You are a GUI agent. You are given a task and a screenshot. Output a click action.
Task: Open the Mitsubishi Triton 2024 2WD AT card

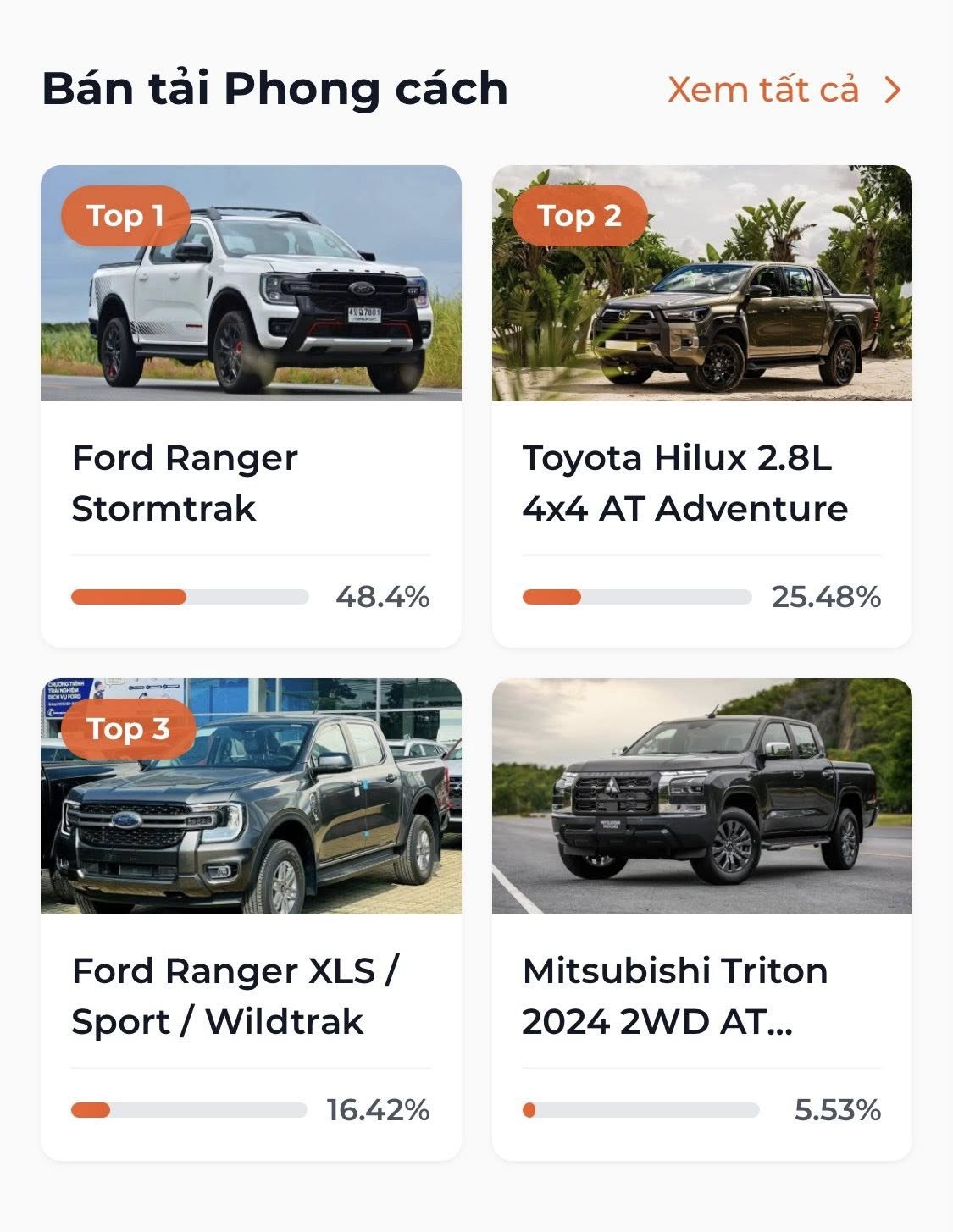click(x=701, y=919)
